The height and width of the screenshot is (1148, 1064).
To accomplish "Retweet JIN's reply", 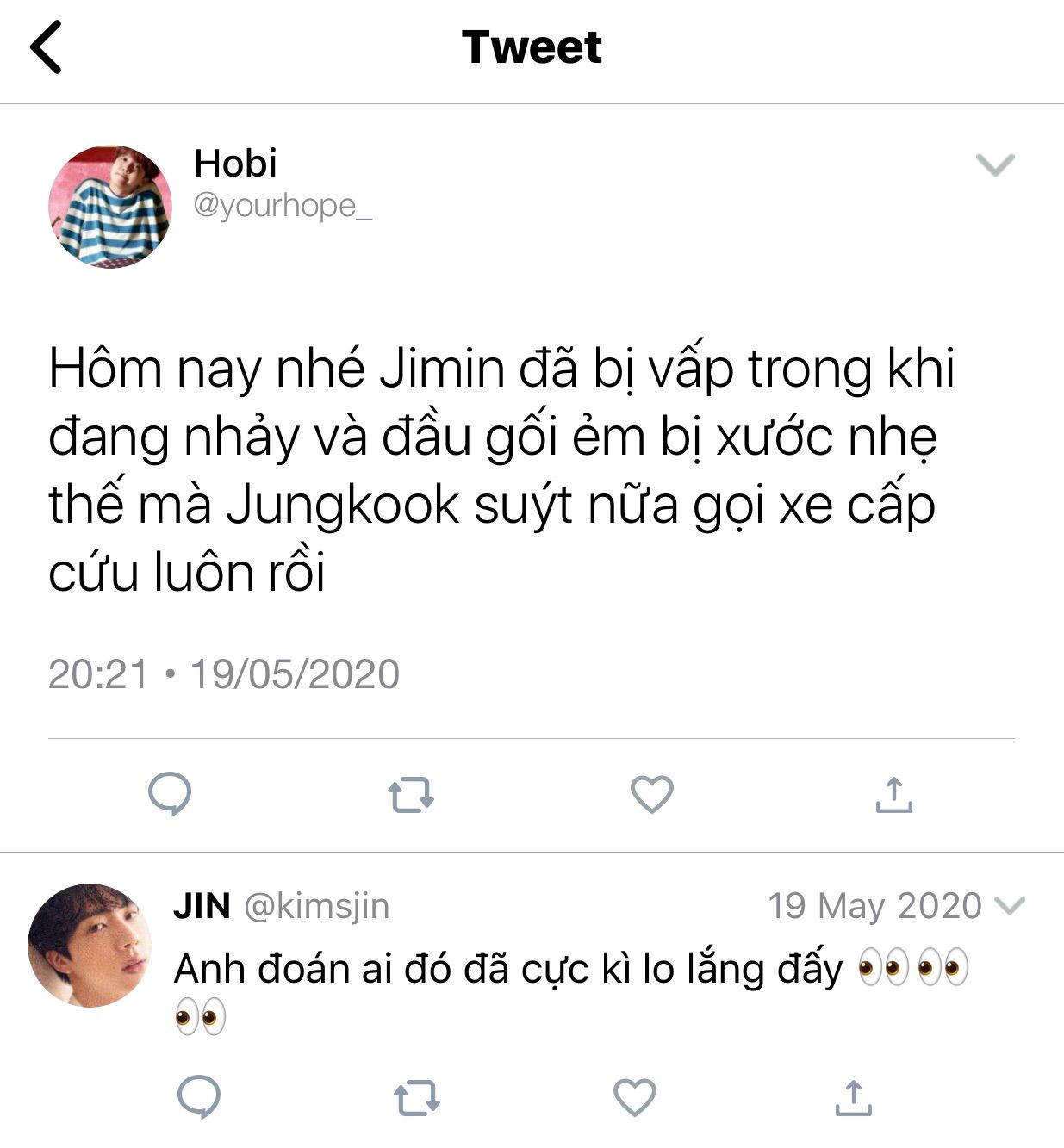I will 417,1098.
